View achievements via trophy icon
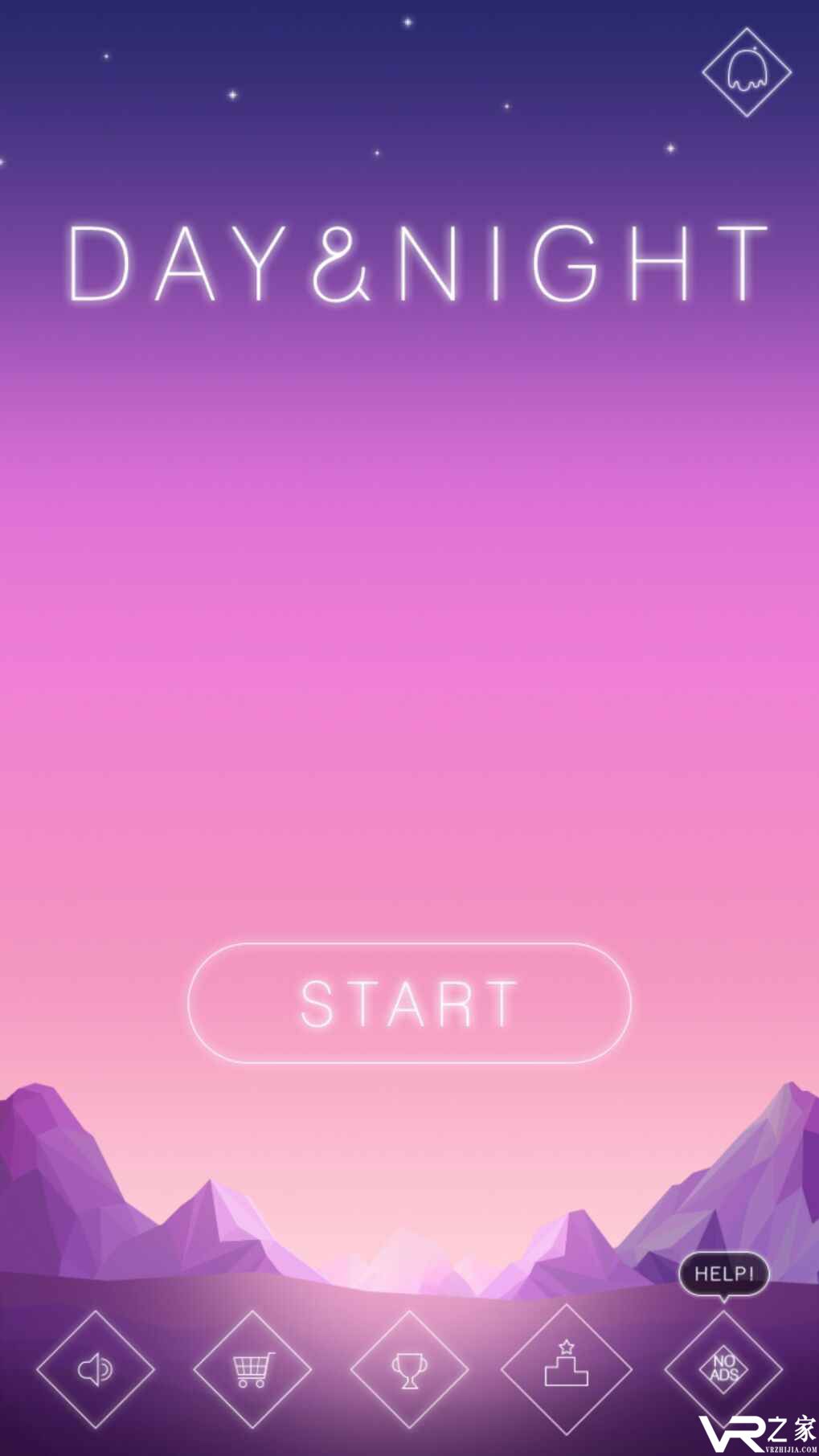 (409, 1369)
